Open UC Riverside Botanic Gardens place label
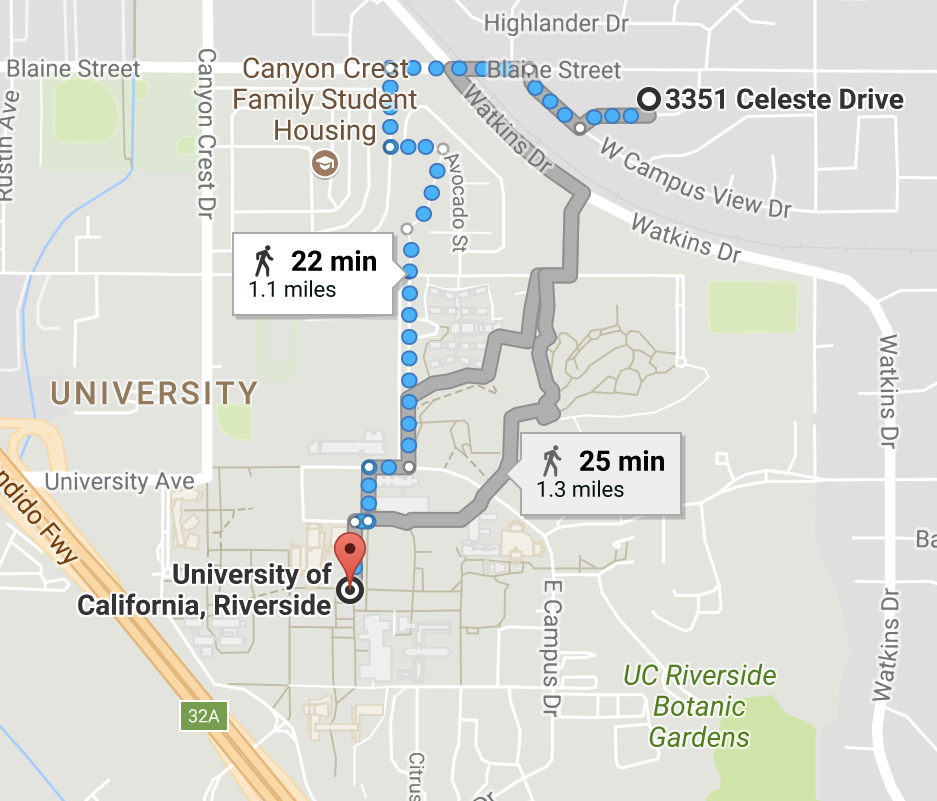Viewport: 937px width, 801px height. [699, 706]
